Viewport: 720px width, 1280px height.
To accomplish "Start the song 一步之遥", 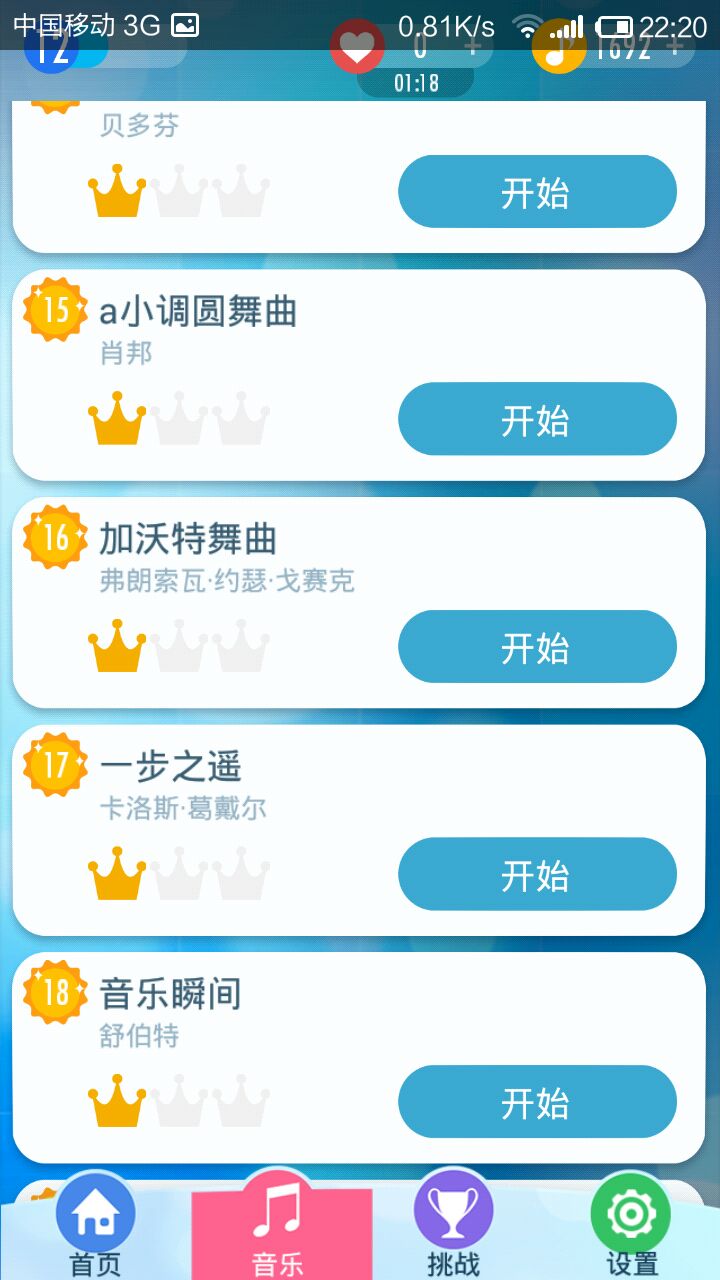I will 537,874.
